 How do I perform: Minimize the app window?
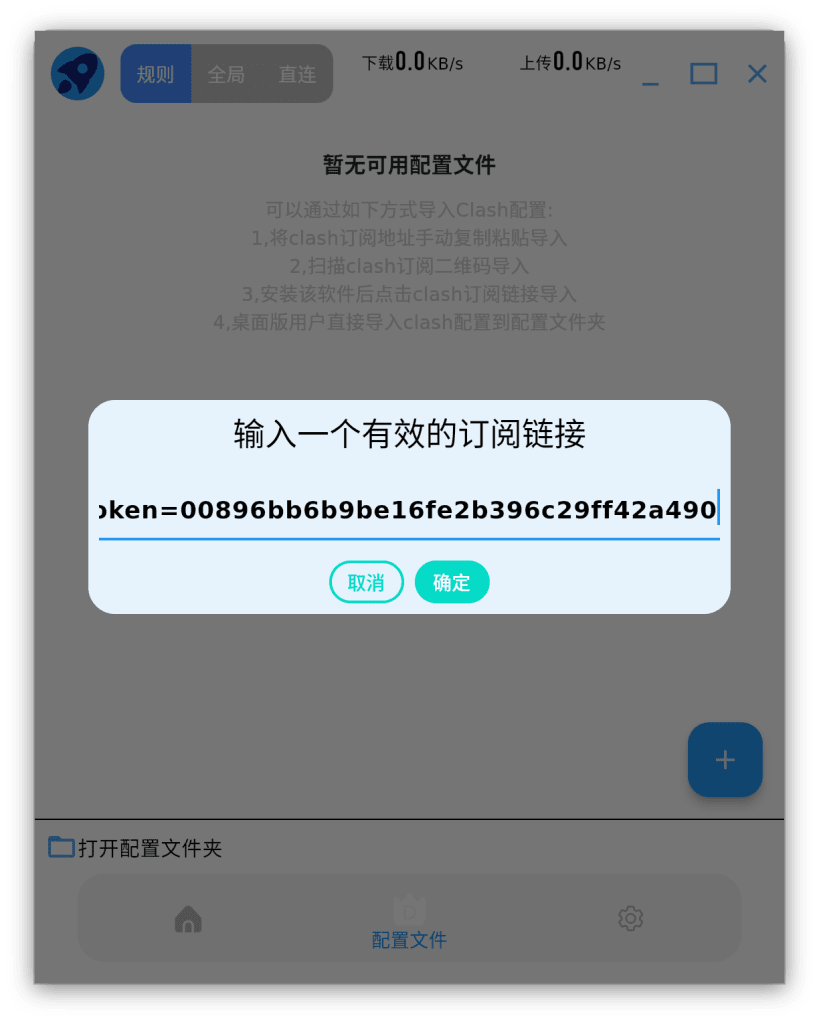(x=650, y=76)
